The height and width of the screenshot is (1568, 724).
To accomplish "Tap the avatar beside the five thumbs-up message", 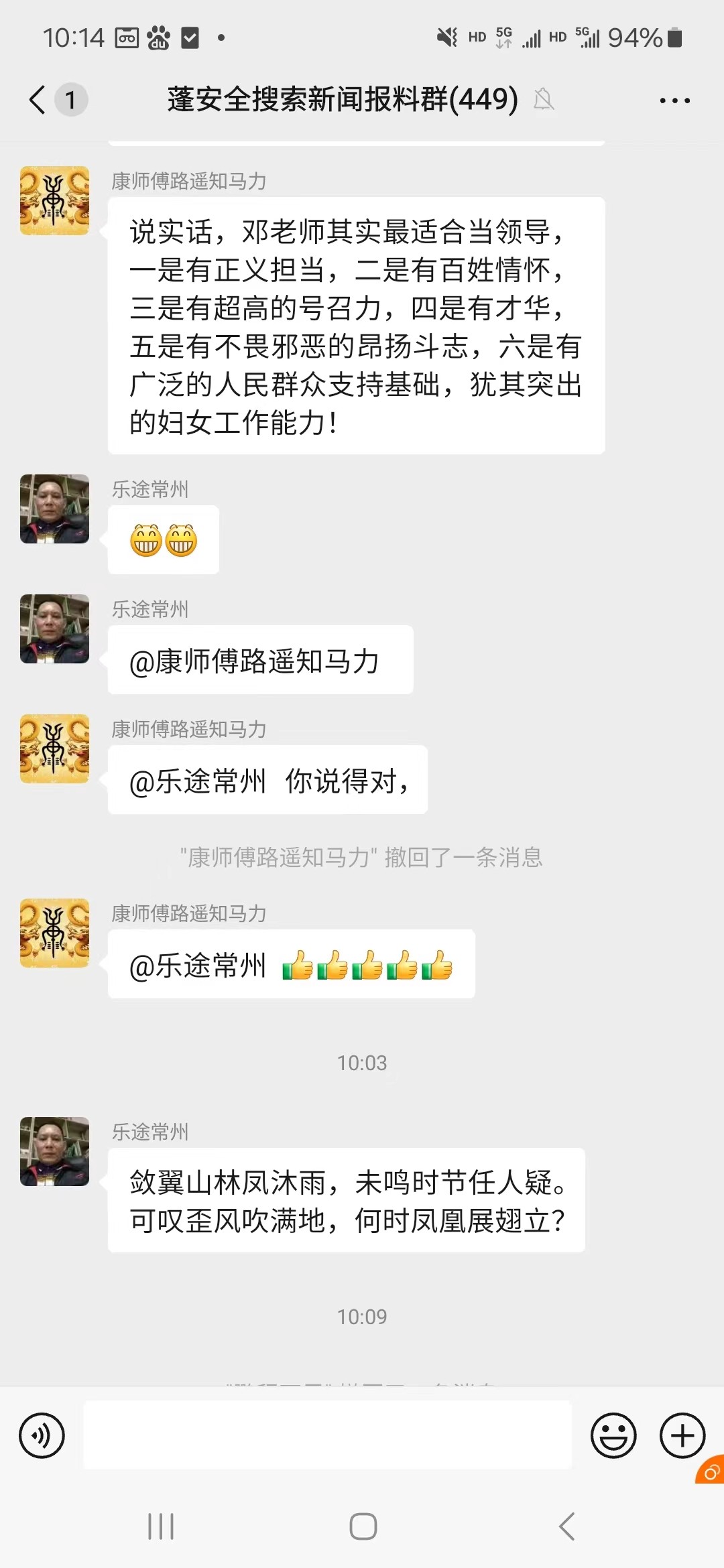I will click(x=54, y=933).
